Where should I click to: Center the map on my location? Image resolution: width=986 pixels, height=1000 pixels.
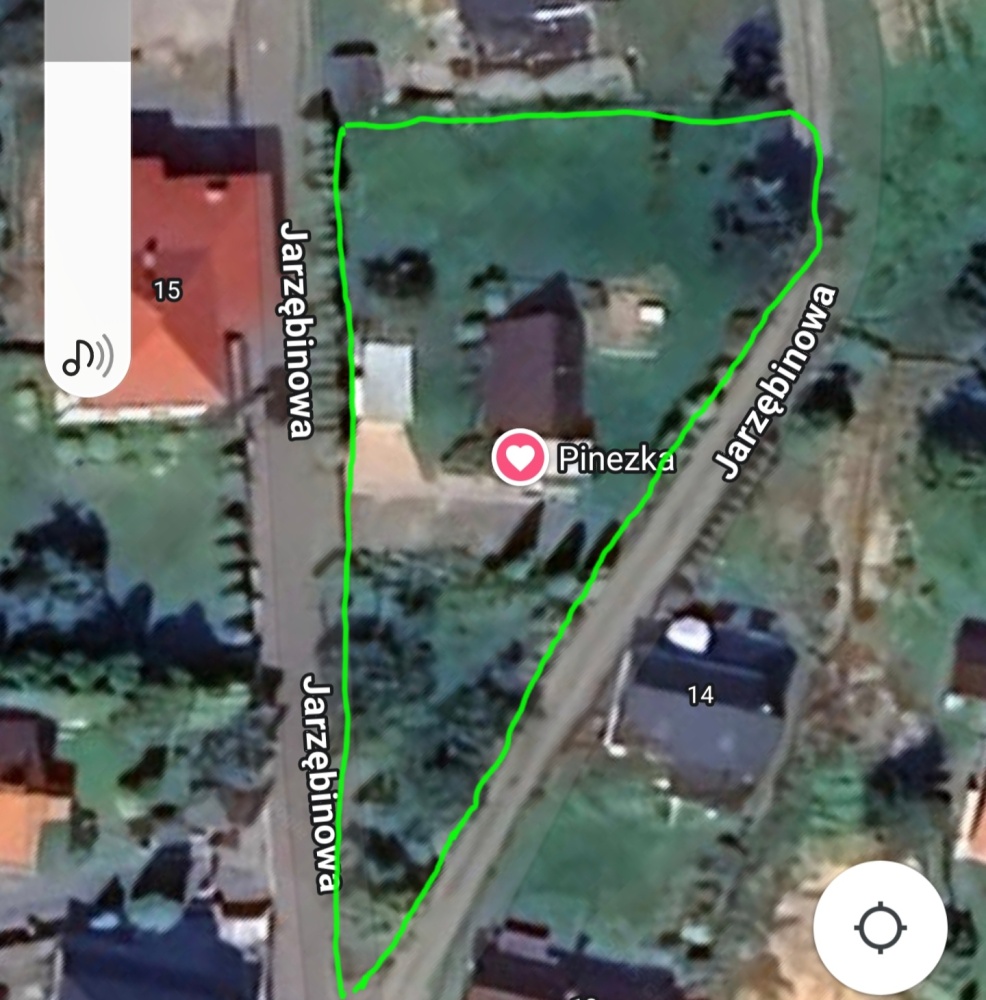click(880, 927)
